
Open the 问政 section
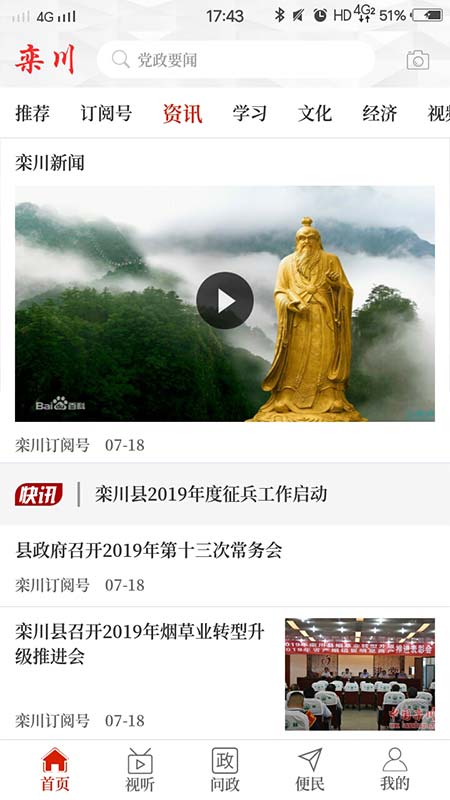point(225,769)
